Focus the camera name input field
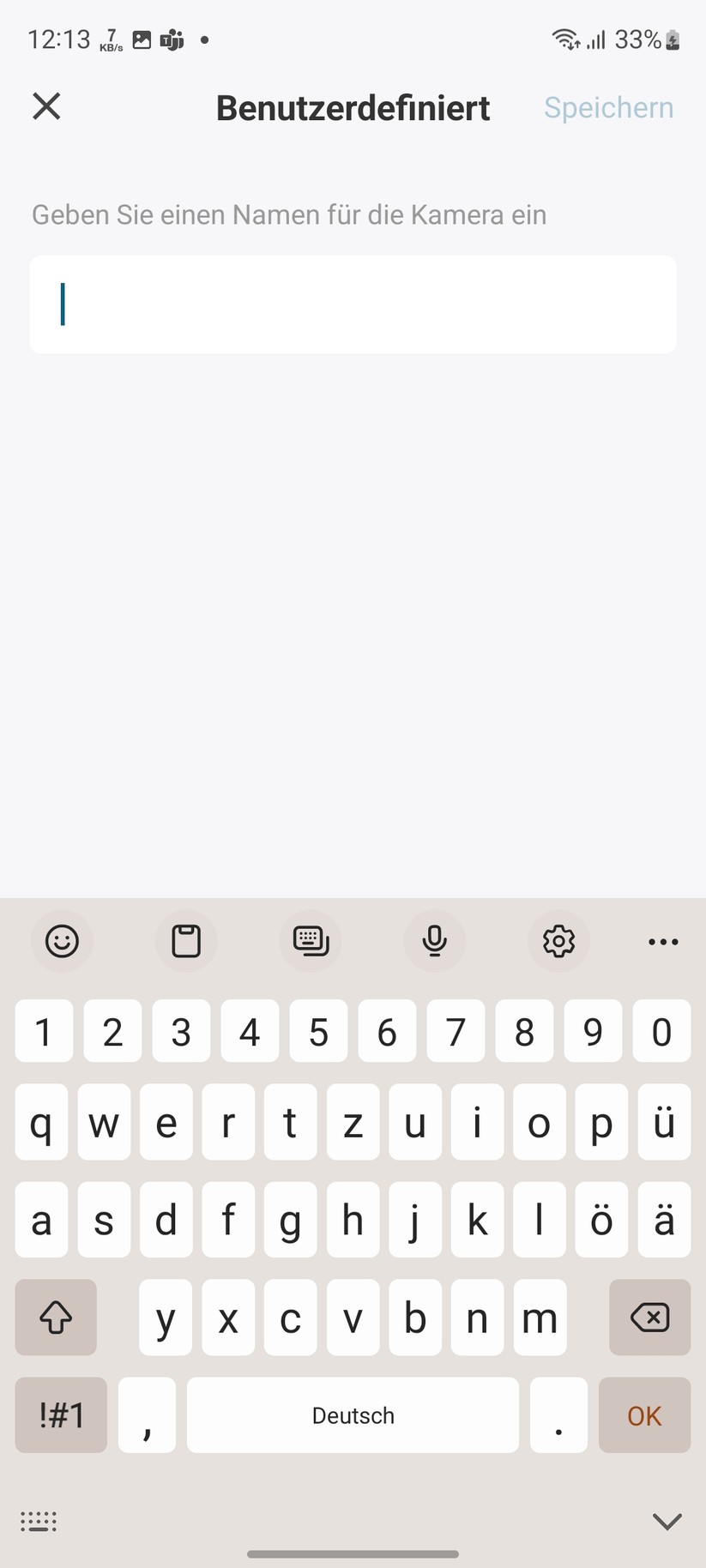 pos(353,305)
